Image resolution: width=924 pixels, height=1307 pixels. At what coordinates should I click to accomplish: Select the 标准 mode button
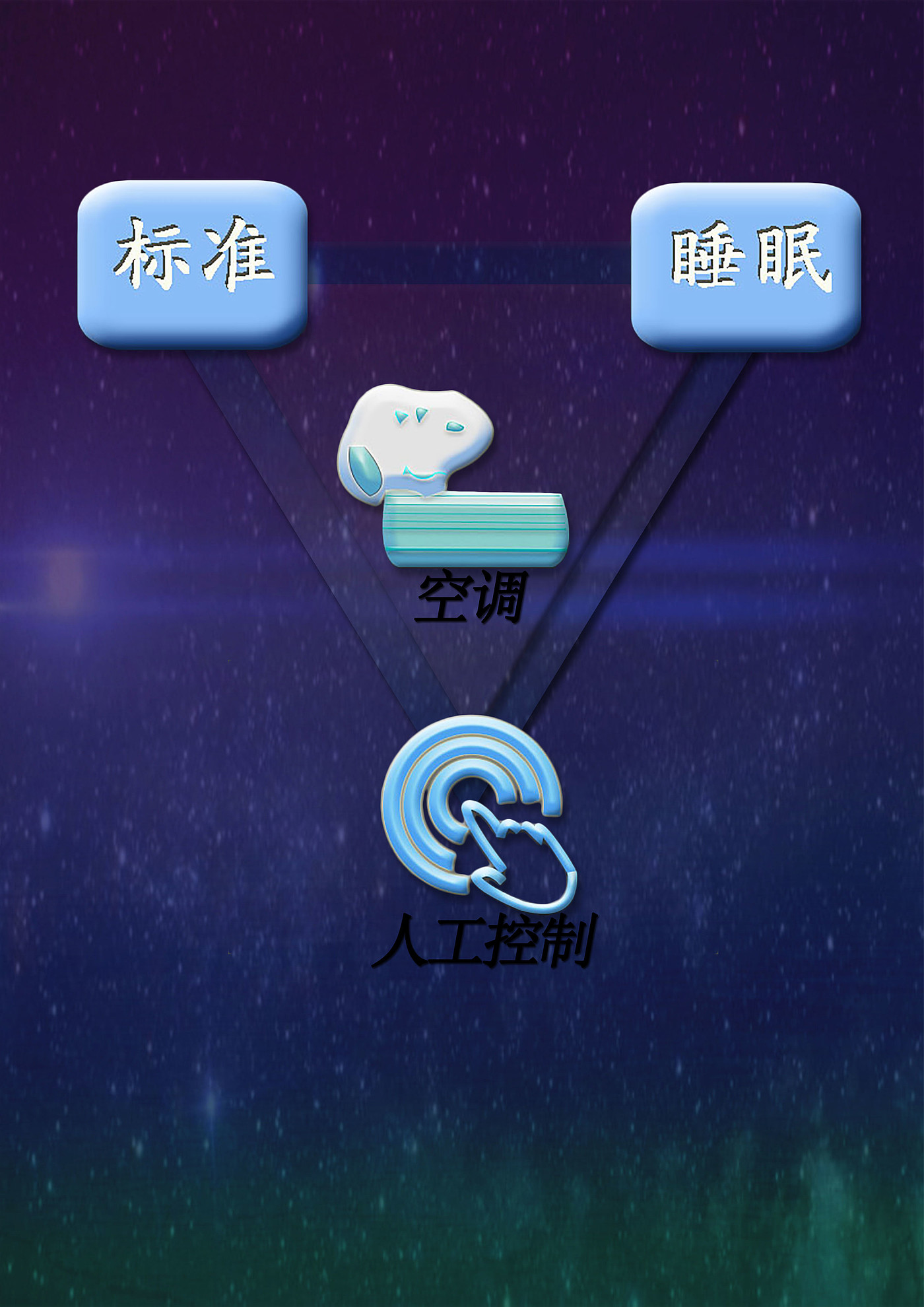[193, 264]
